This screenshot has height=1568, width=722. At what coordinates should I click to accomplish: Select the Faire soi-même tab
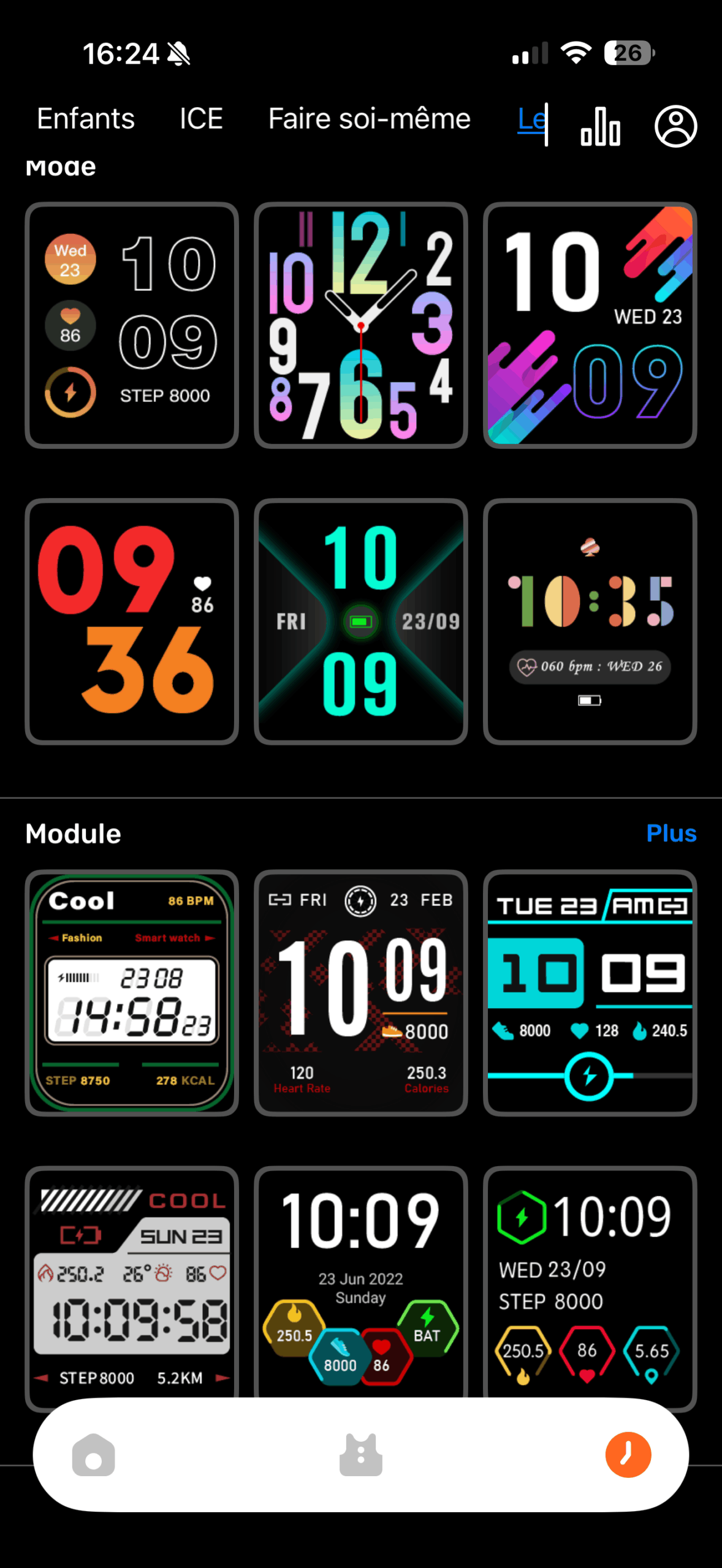coord(370,119)
